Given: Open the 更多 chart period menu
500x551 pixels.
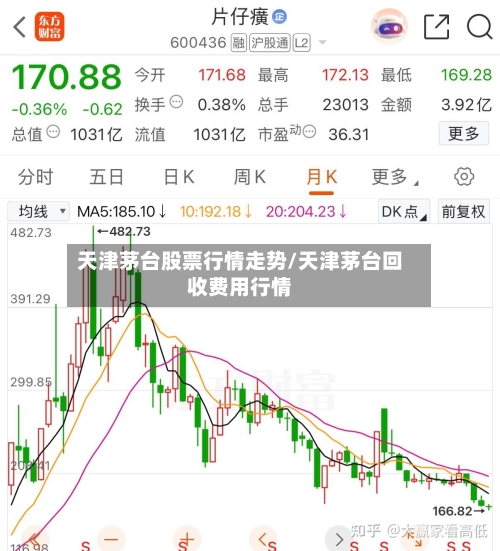Looking at the screenshot, I should [394, 177].
